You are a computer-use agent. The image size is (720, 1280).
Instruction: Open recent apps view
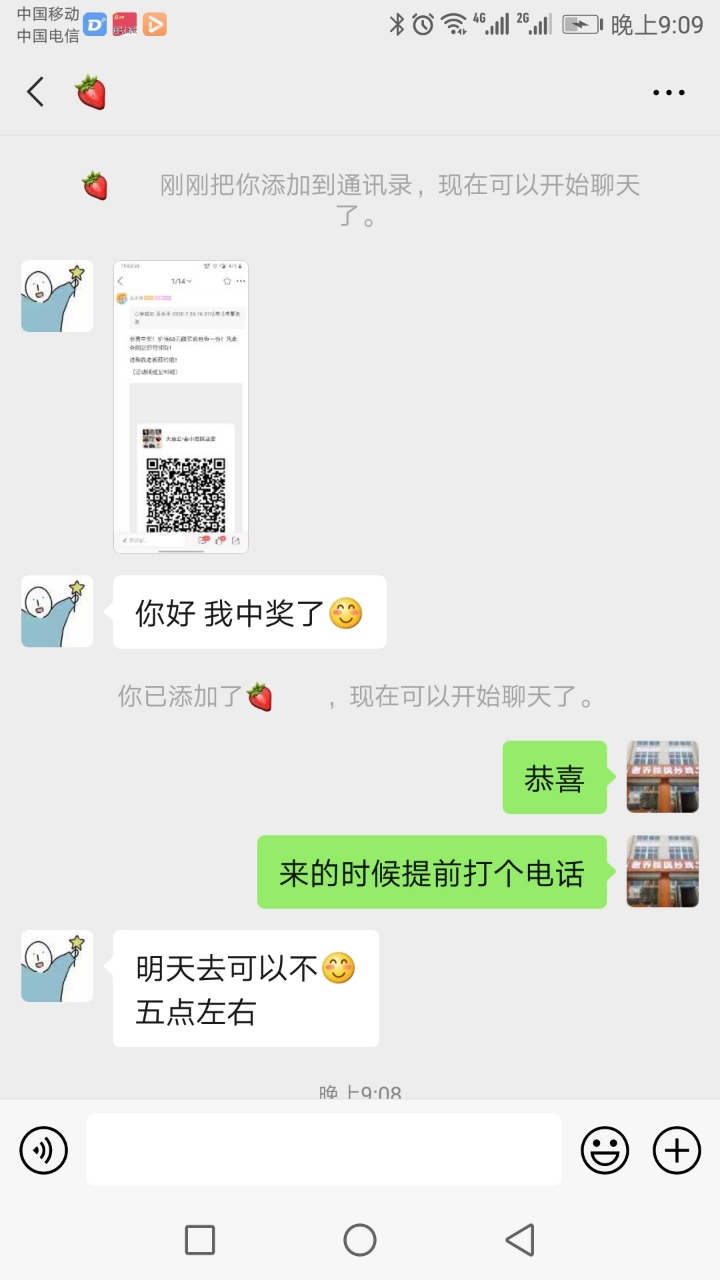200,1240
